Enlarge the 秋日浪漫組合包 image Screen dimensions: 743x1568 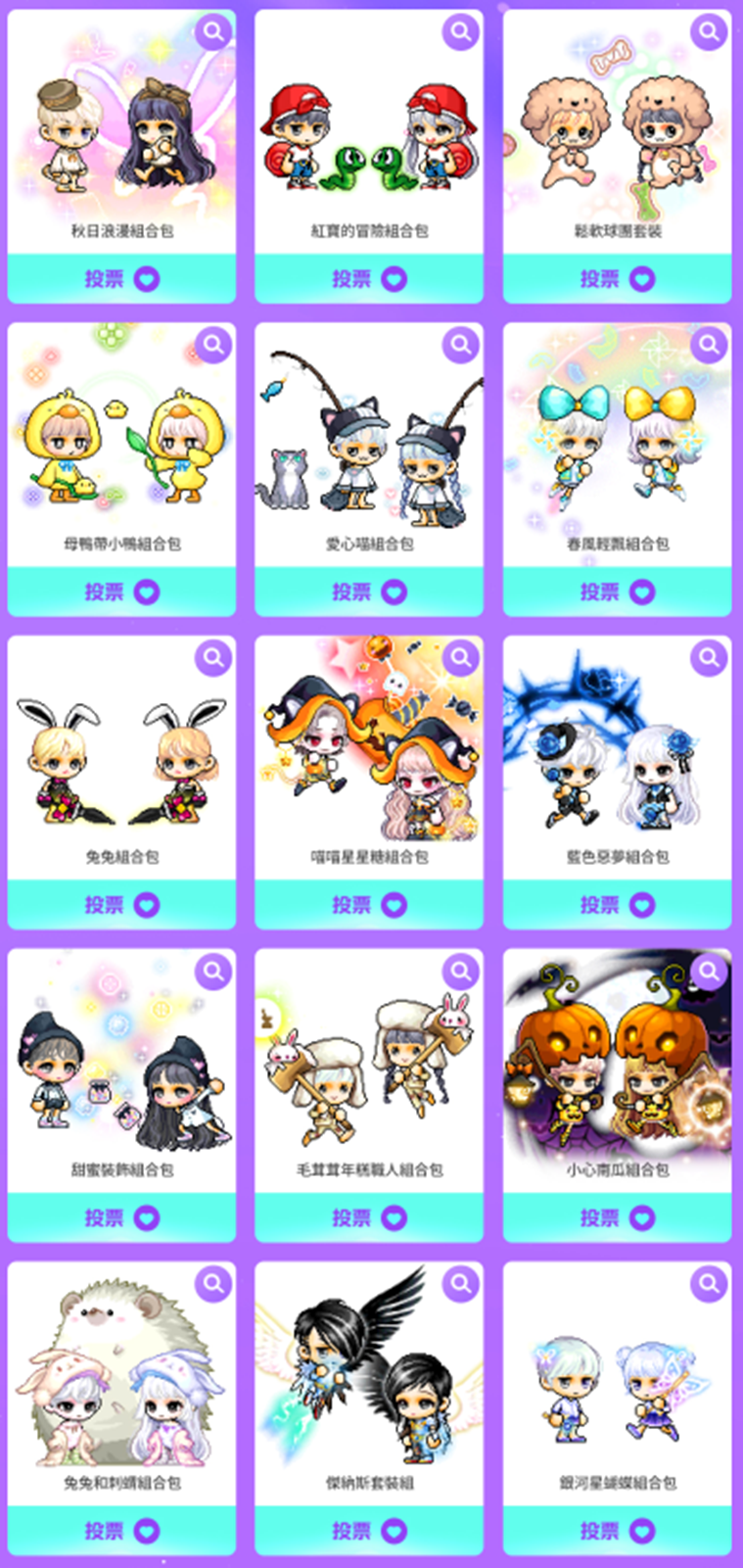click(212, 31)
